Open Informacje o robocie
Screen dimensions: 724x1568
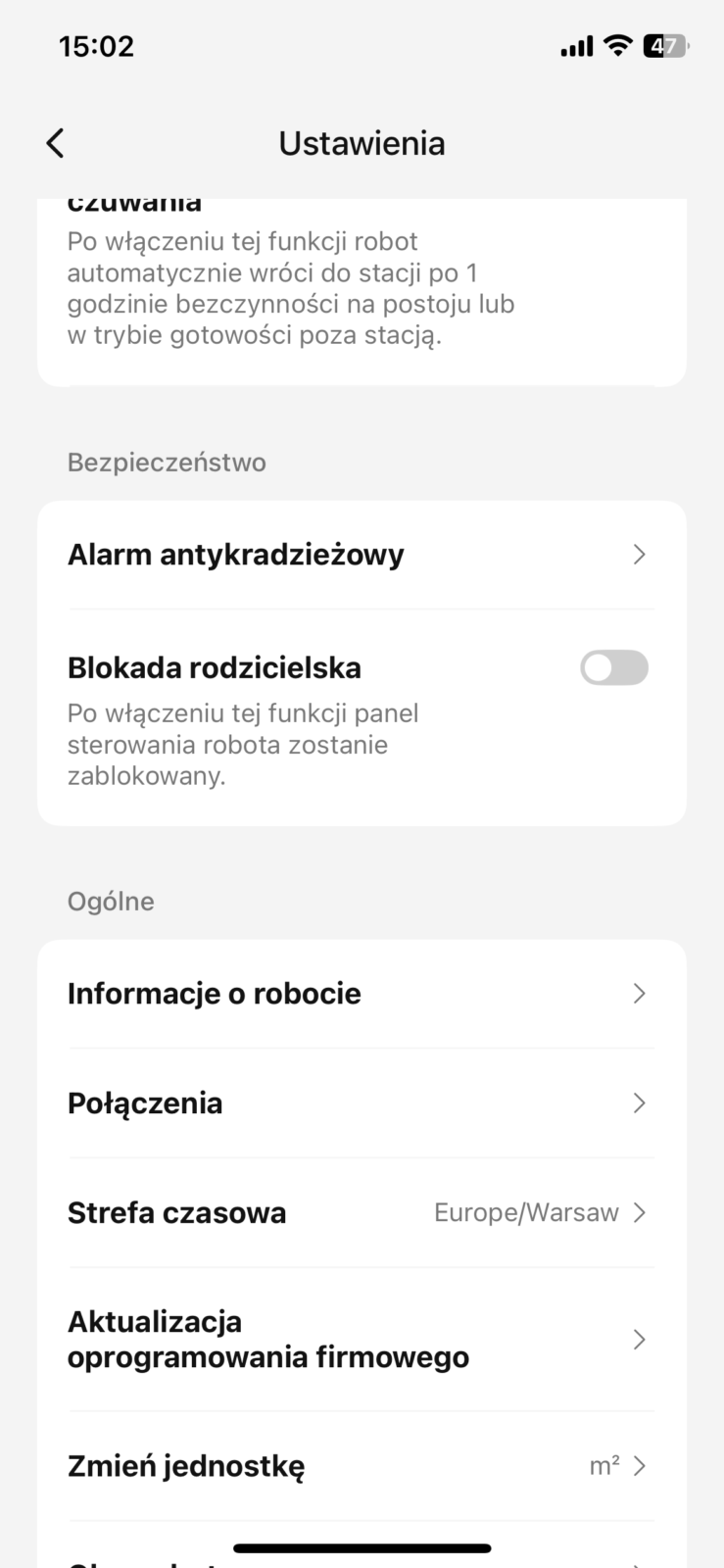362,994
